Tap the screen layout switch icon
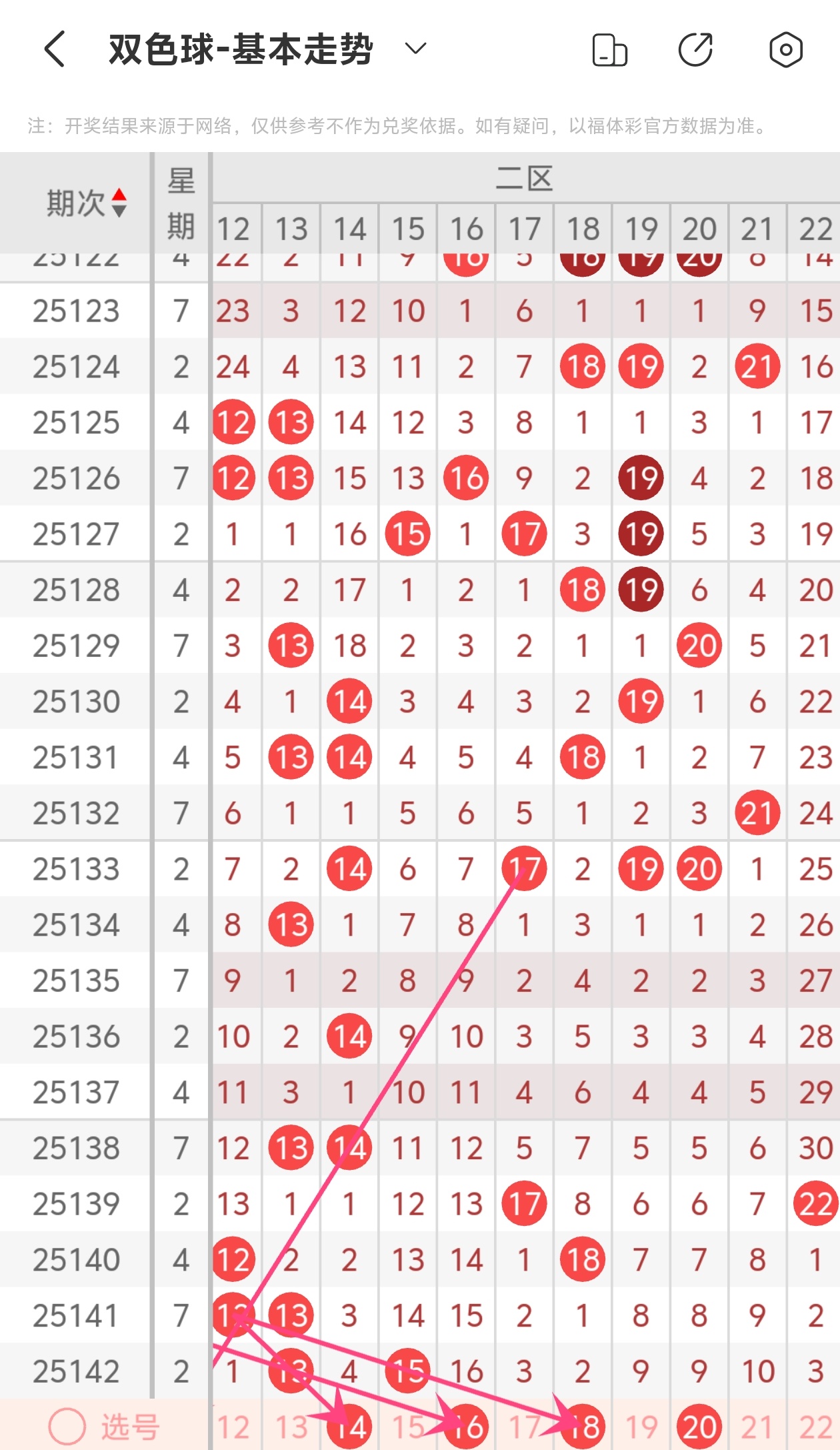The width and height of the screenshot is (840, 1450). point(609,50)
